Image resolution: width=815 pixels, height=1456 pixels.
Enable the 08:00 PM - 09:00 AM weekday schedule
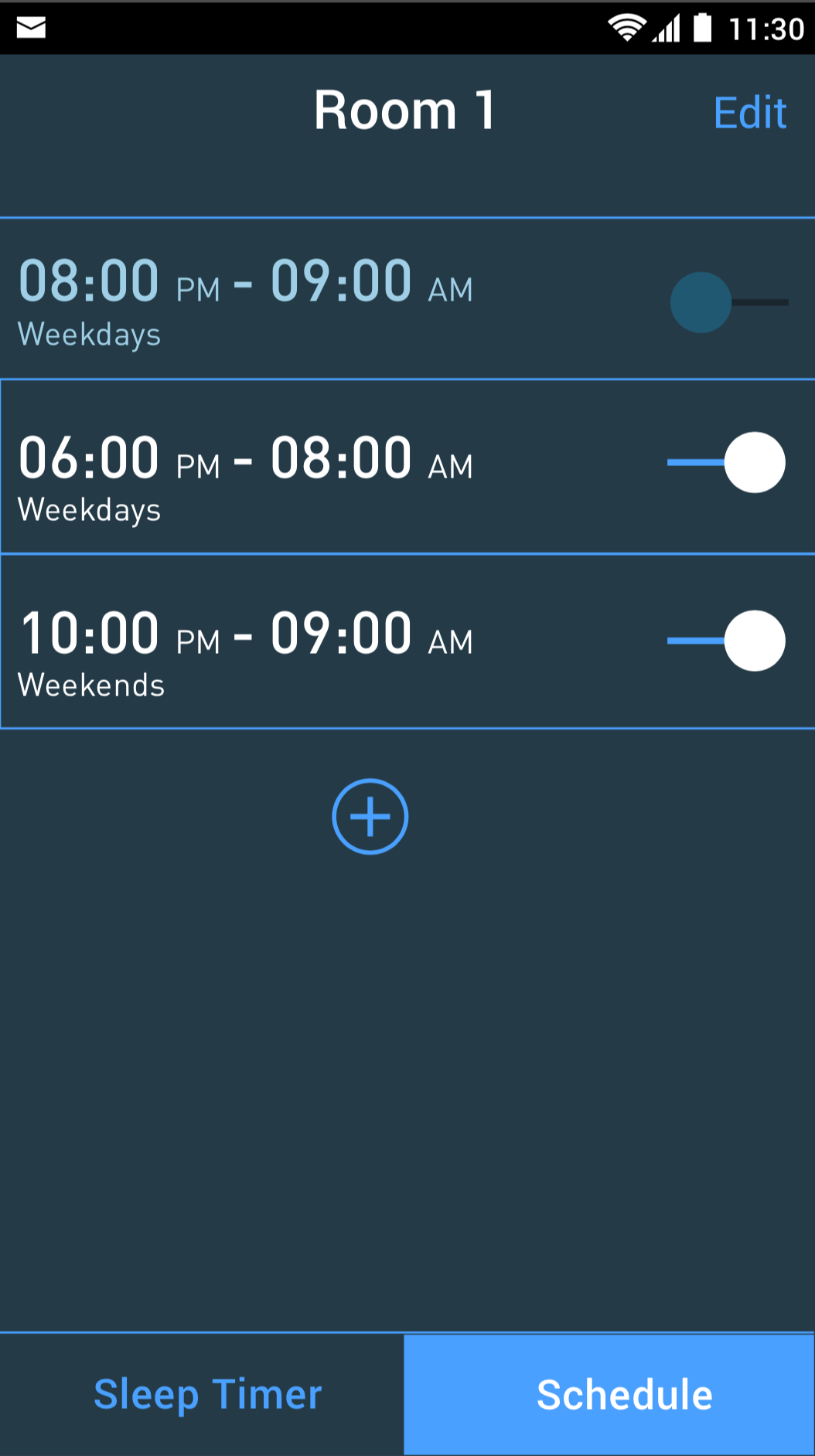[x=728, y=302]
